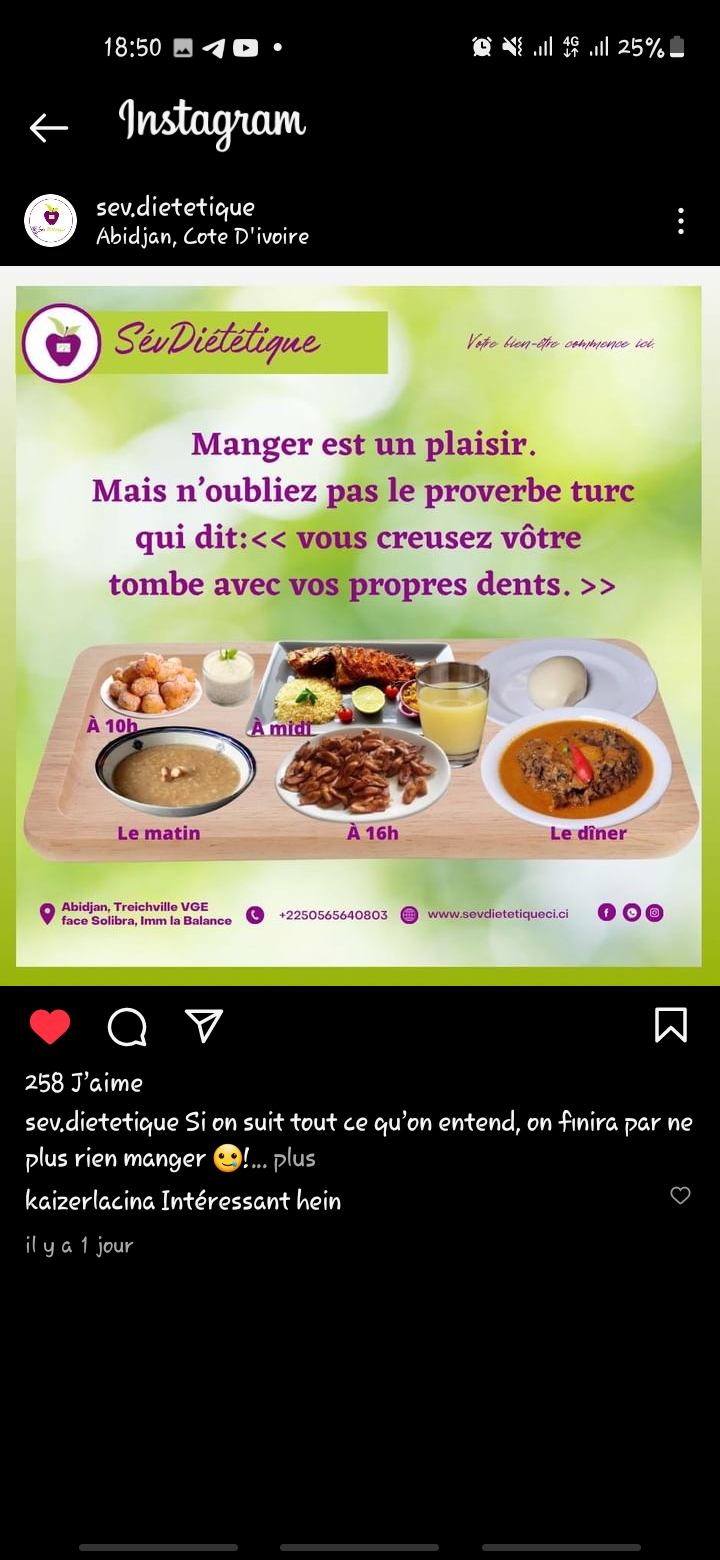720x1560 pixels.
Task: Open sev.dietetique profile picture
Action: [50, 221]
